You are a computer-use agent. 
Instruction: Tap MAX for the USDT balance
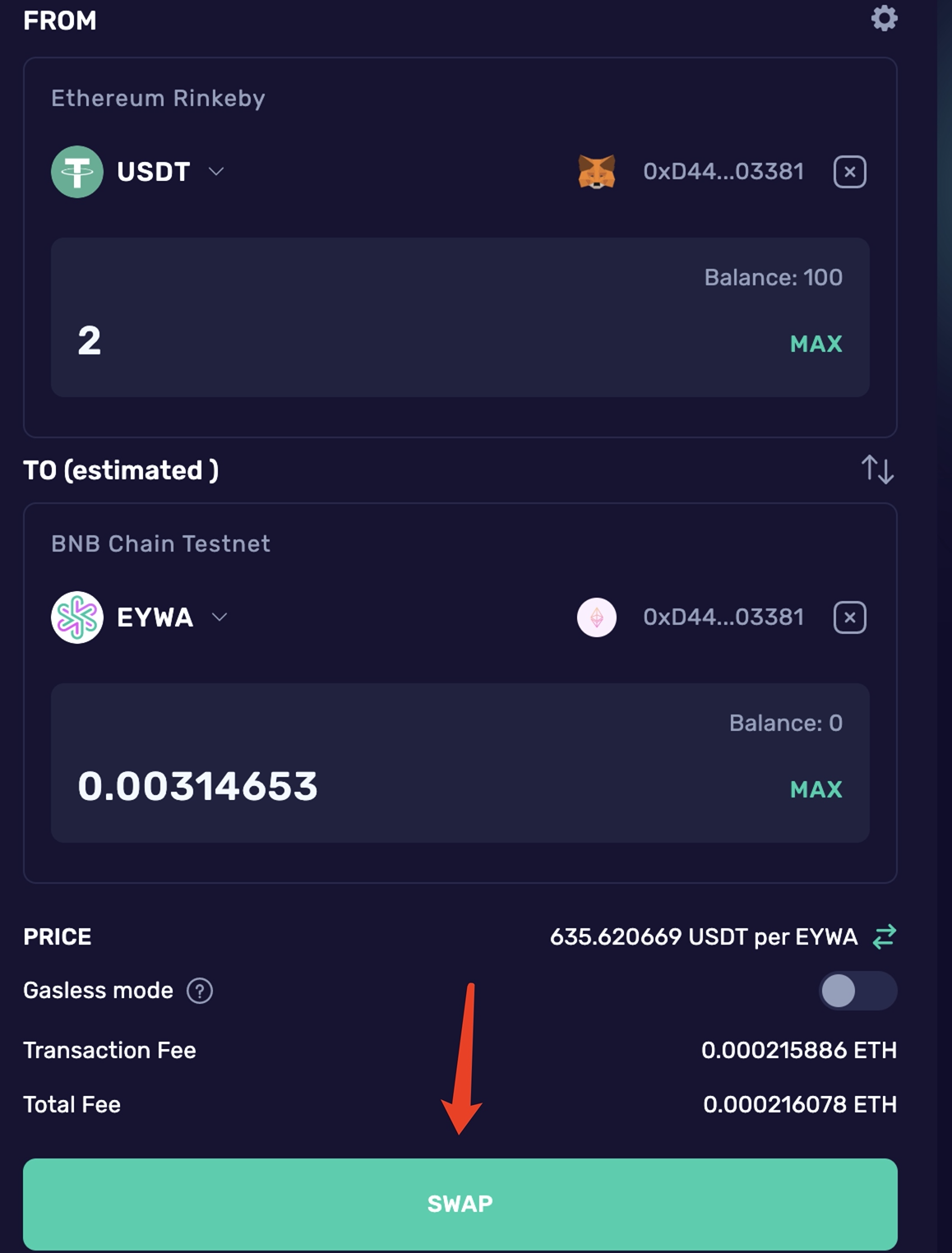tap(816, 344)
